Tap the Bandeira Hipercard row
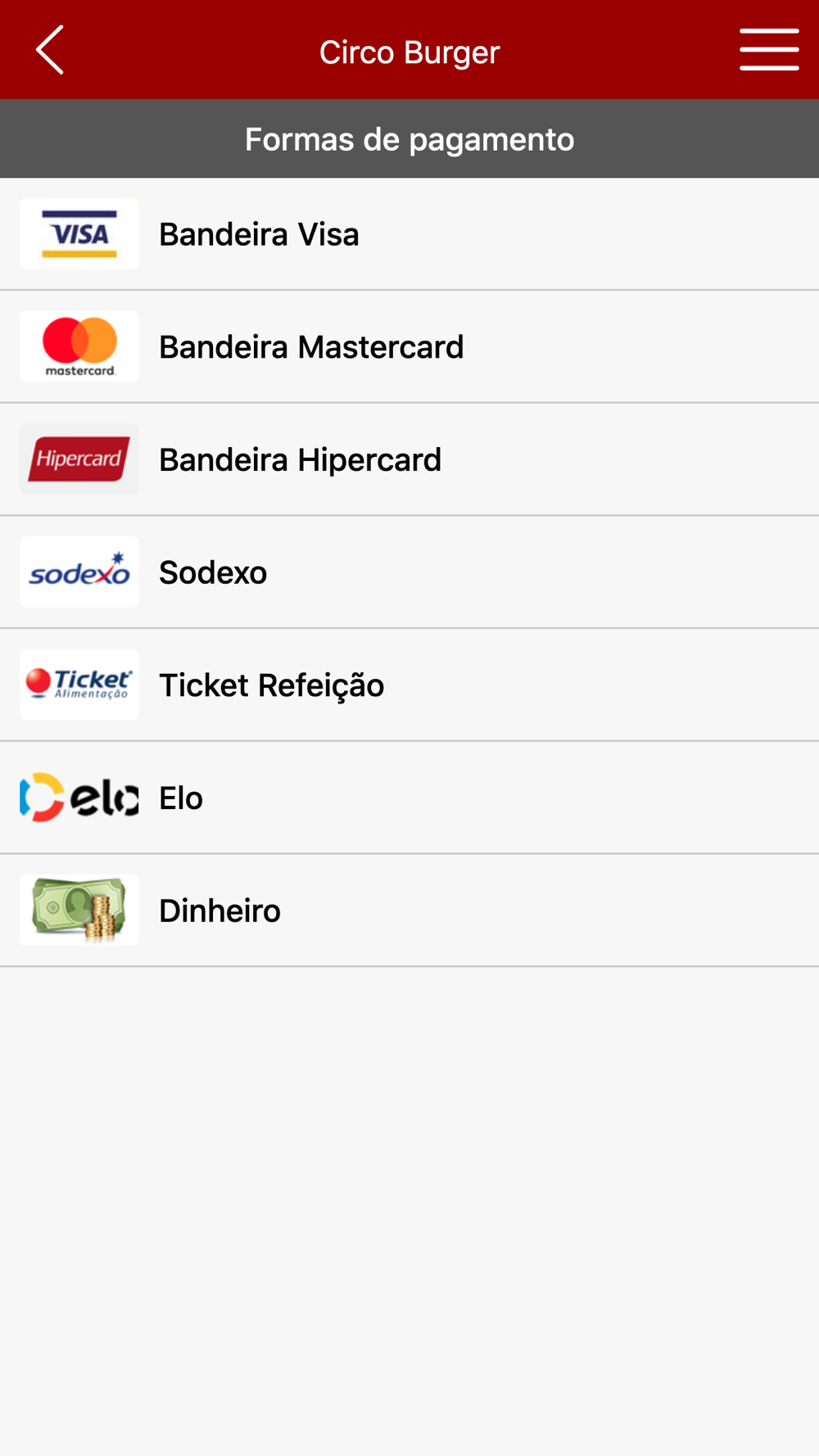Screen dimensions: 819x1456 pyautogui.click(x=409, y=459)
